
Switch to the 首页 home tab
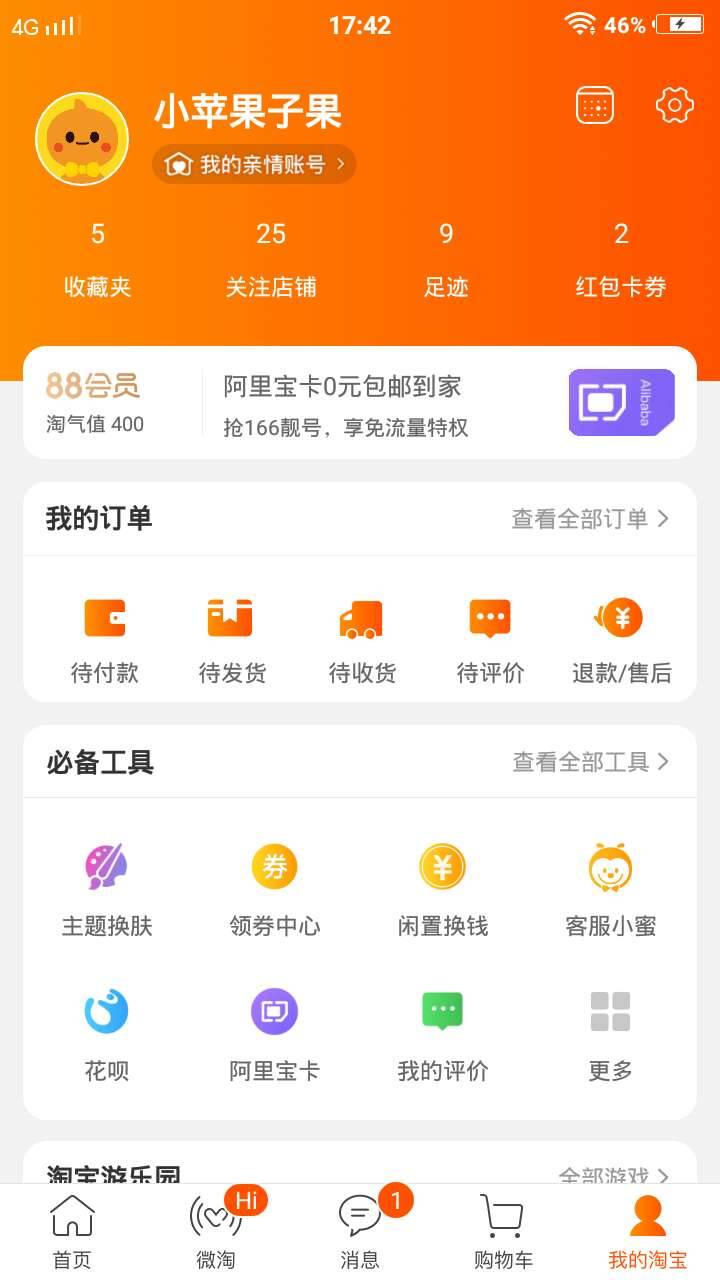click(x=72, y=1232)
